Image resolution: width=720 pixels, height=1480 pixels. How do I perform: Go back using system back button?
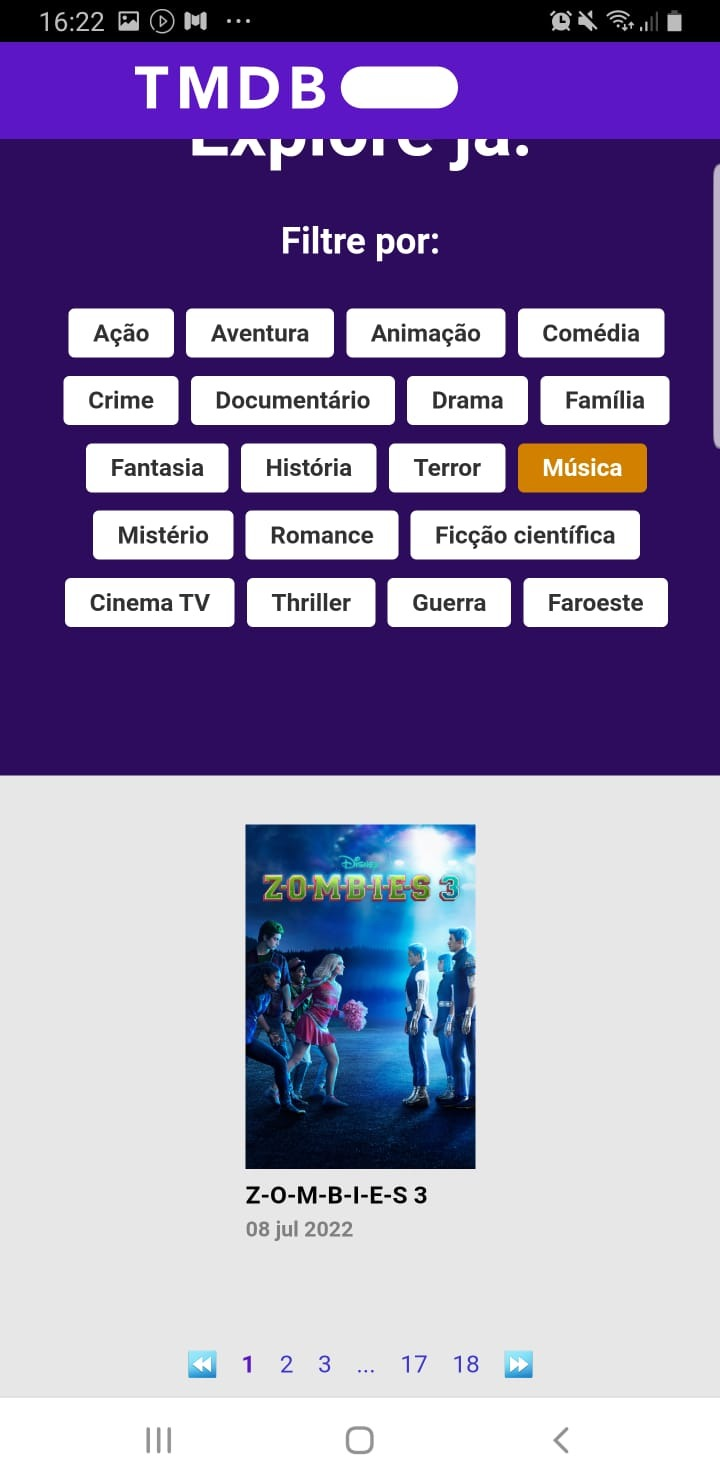561,1440
